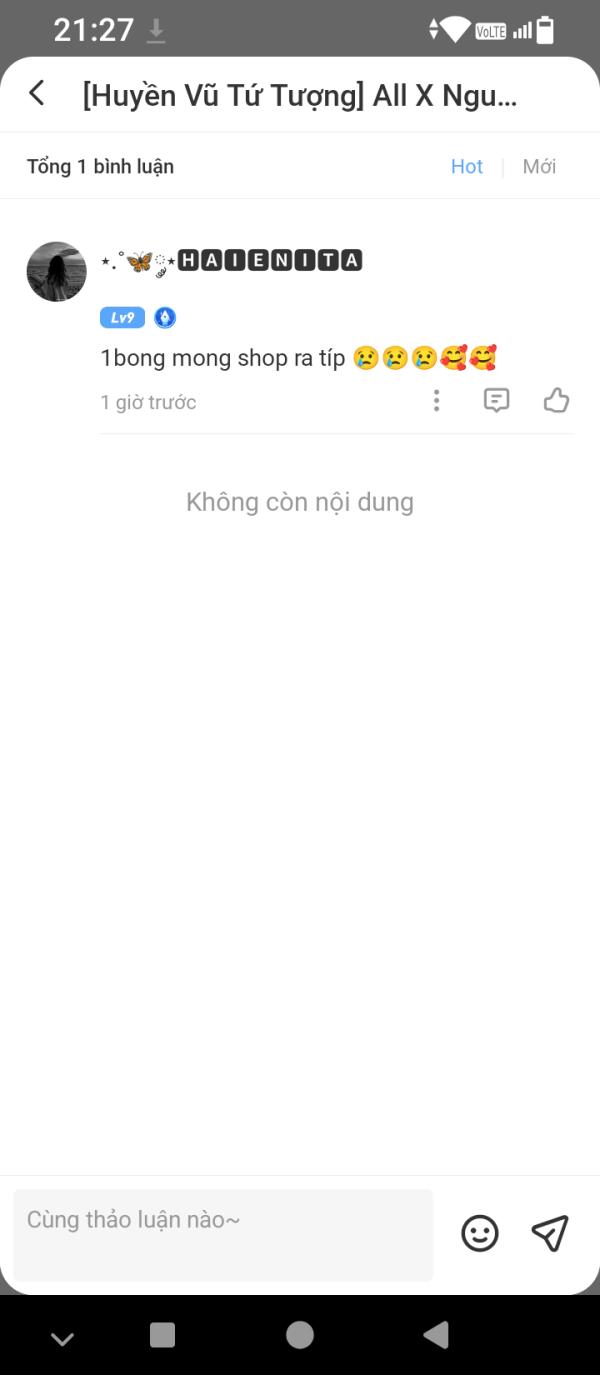Screen dimensions: 600x1375
Task: Switch to the Hot comments tab
Action: [x=467, y=167]
